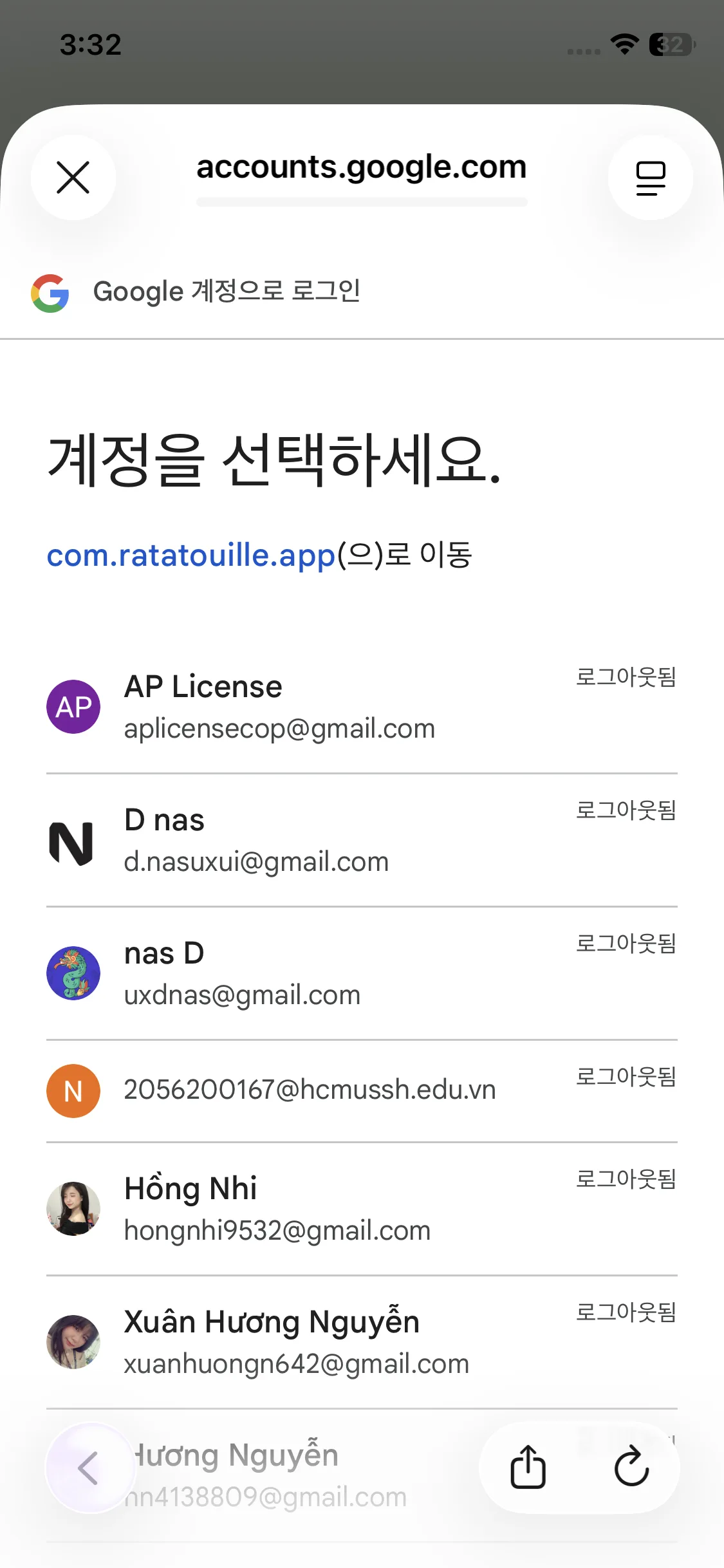Tap the AP License purple avatar
Screen dimensions: 724x1568
(x=73, y=705)
